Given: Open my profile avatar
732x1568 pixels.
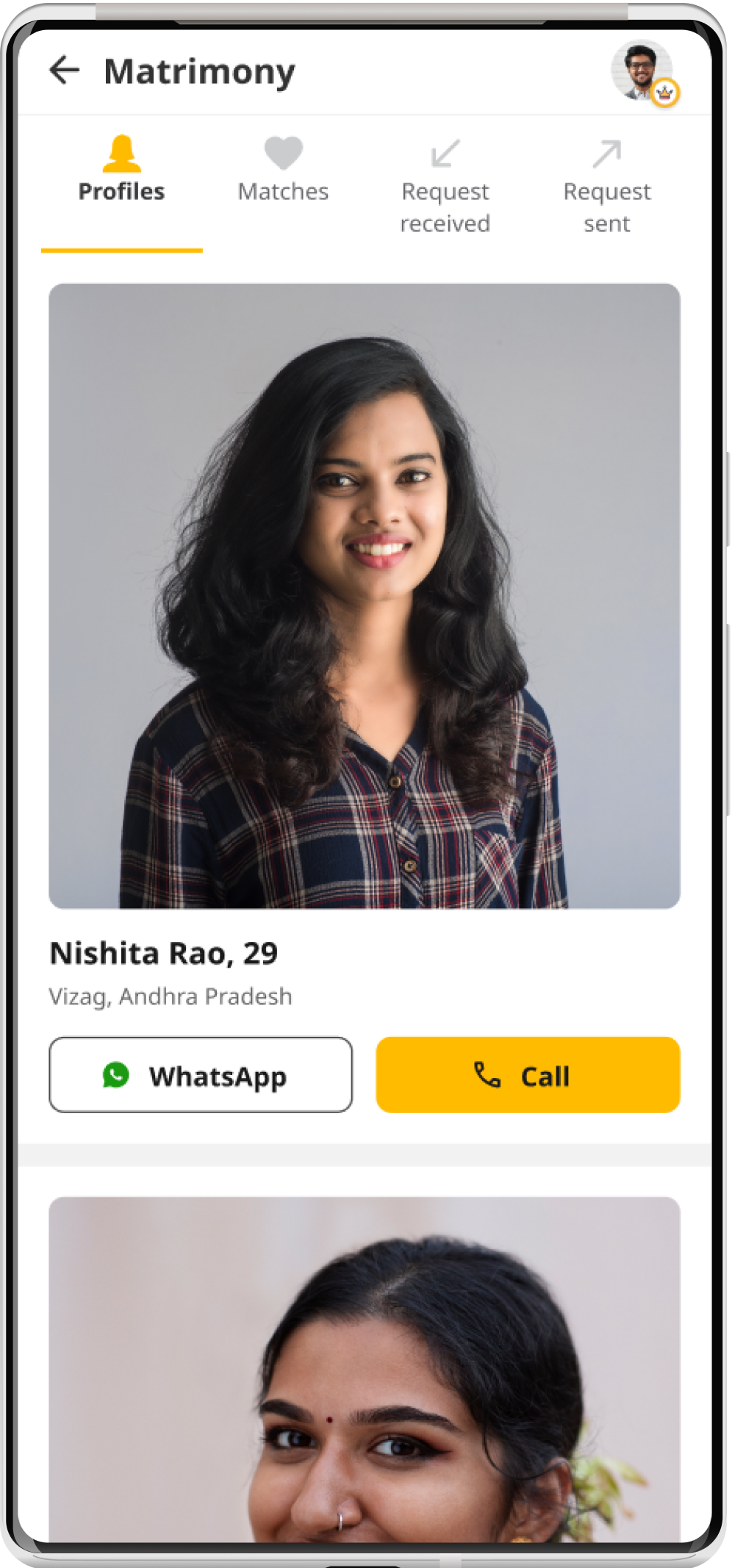Looking at the screenshot, I should point(643,71).
